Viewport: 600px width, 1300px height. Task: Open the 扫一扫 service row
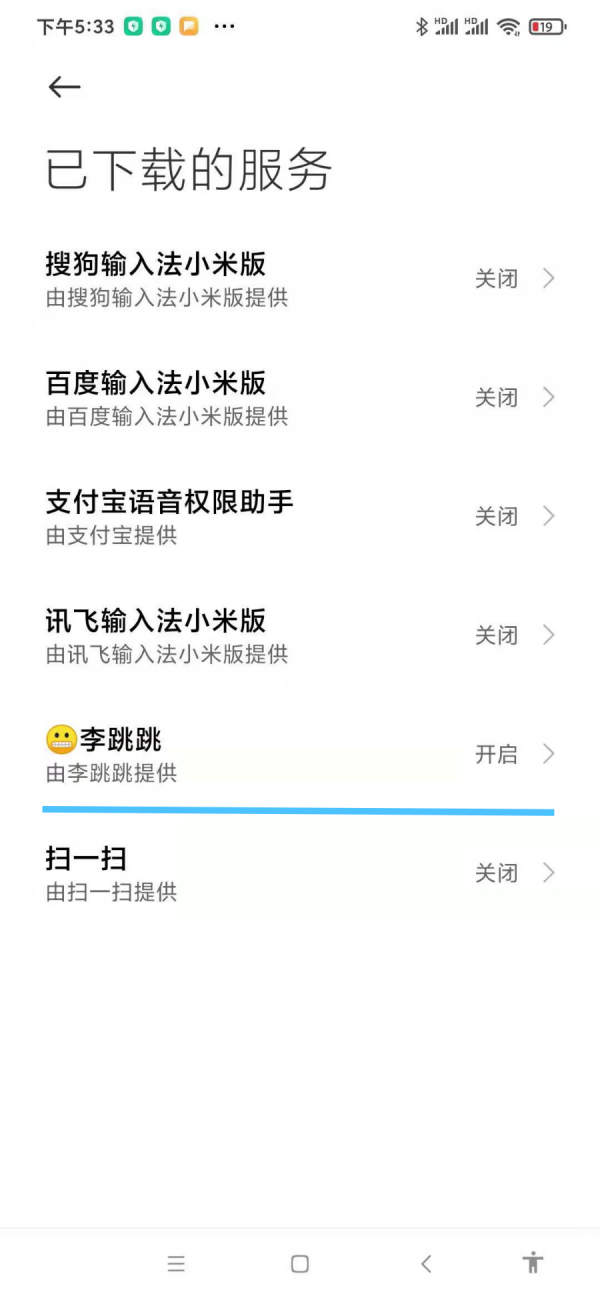(300, 873)
